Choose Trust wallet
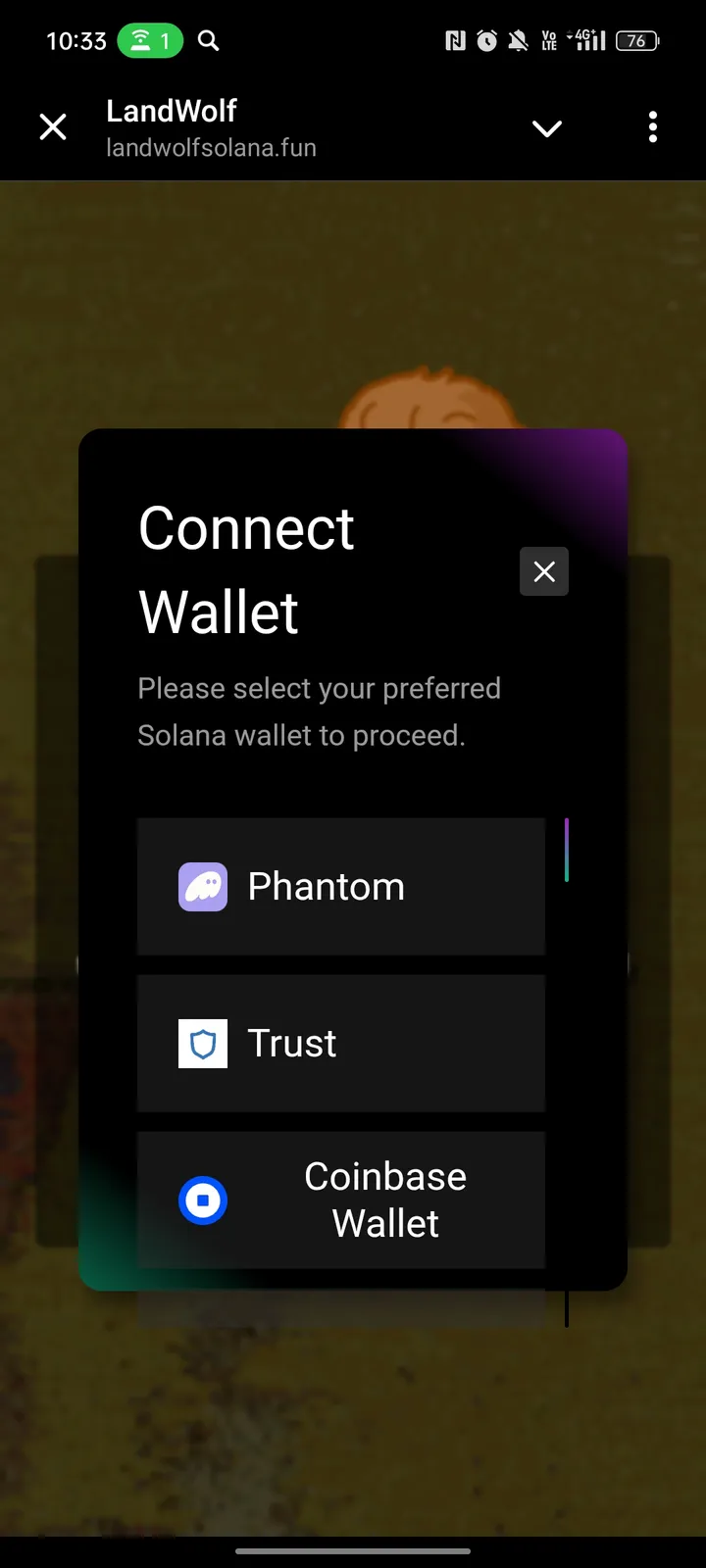 pyautogui.click(x=340, y=1044)
